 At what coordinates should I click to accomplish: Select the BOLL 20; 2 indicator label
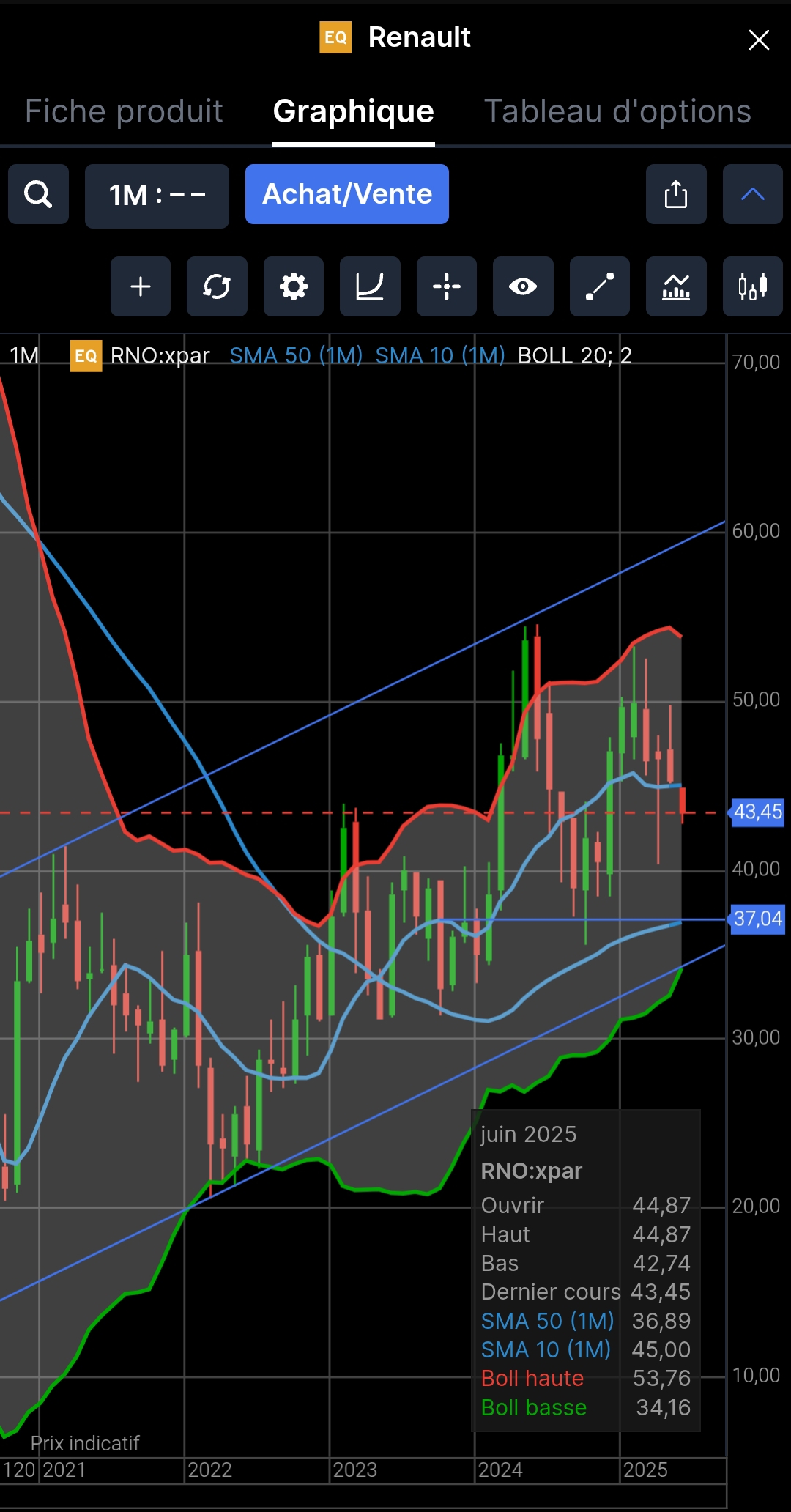tap(575, 356)
